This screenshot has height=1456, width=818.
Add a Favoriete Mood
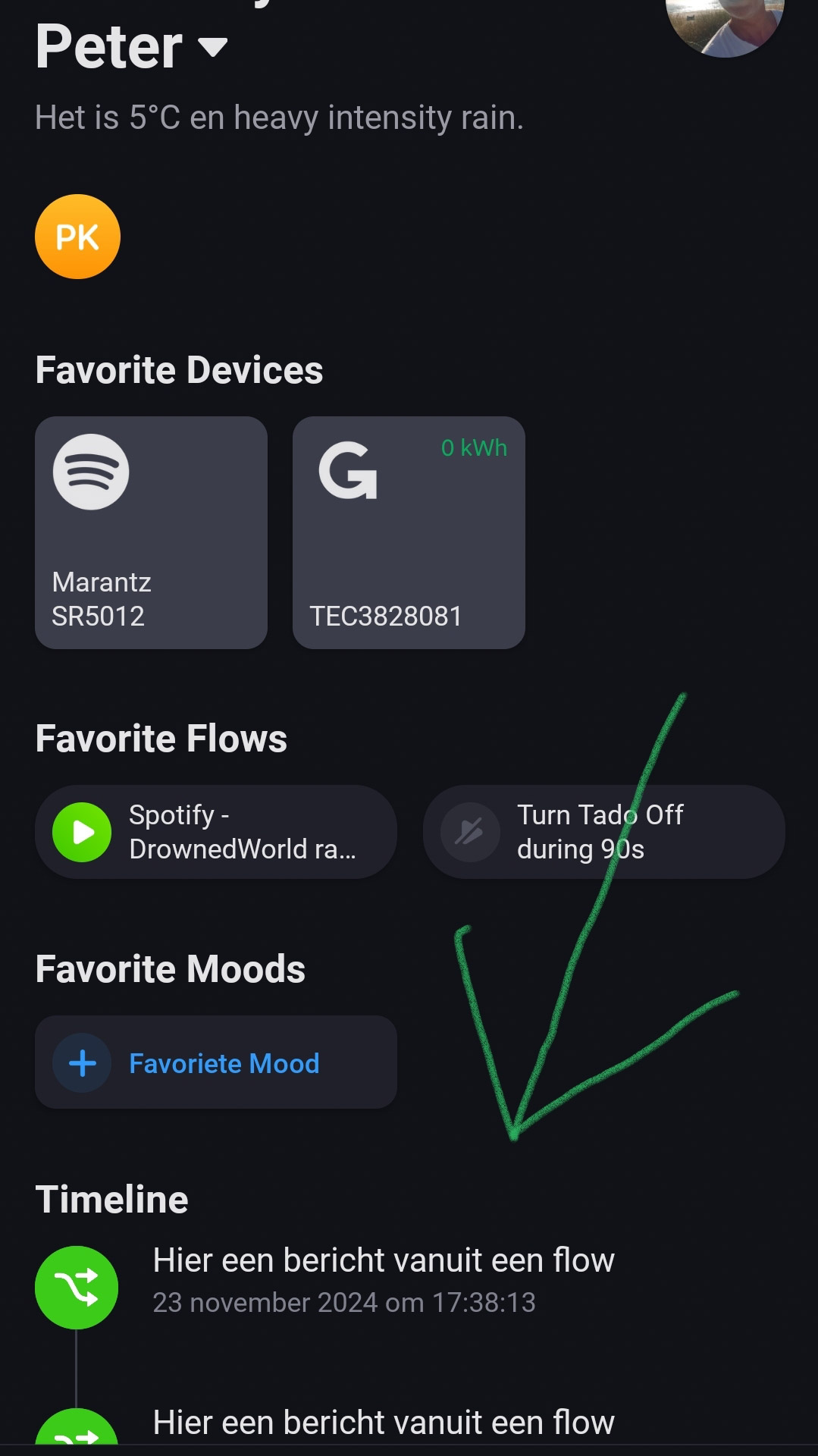[216, 1062]
